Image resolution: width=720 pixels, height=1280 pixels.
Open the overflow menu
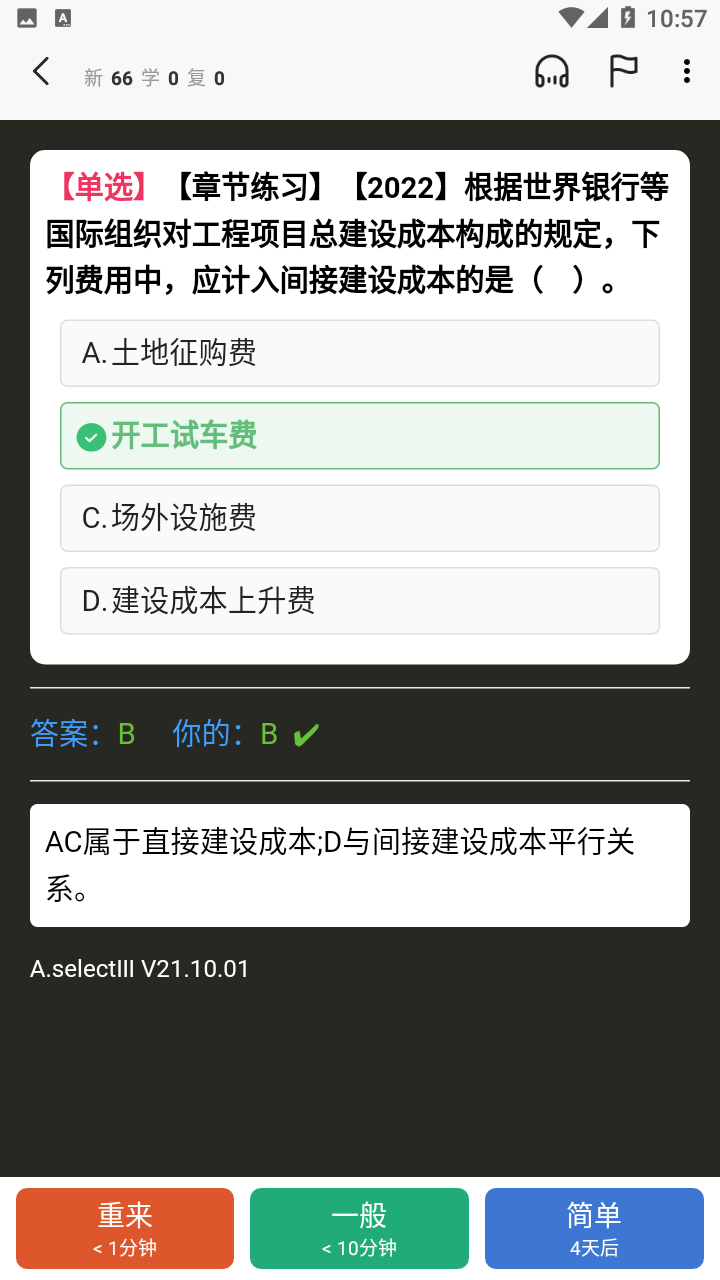click(x=686, y=72)
